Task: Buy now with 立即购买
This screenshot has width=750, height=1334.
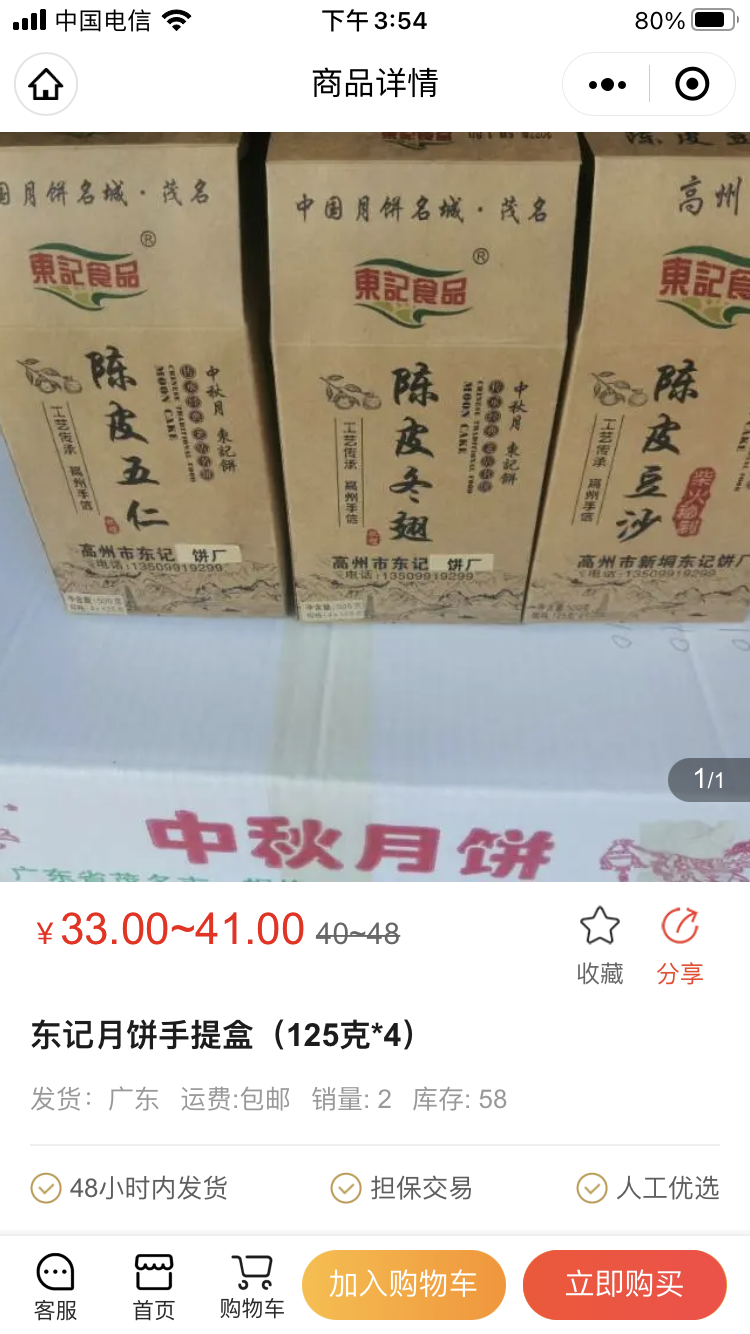Action: tap(625, 1285)
